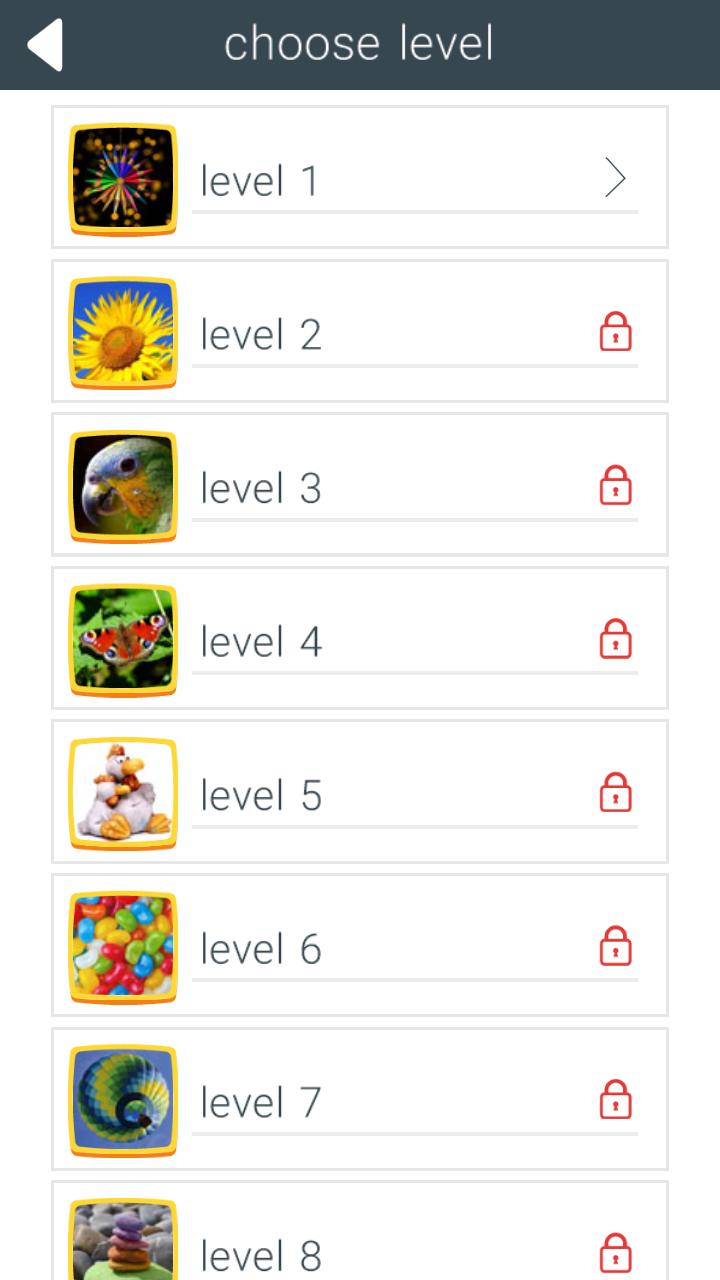
Task: Select level 5 with the chicken
Action: click(x=360, y=793)
